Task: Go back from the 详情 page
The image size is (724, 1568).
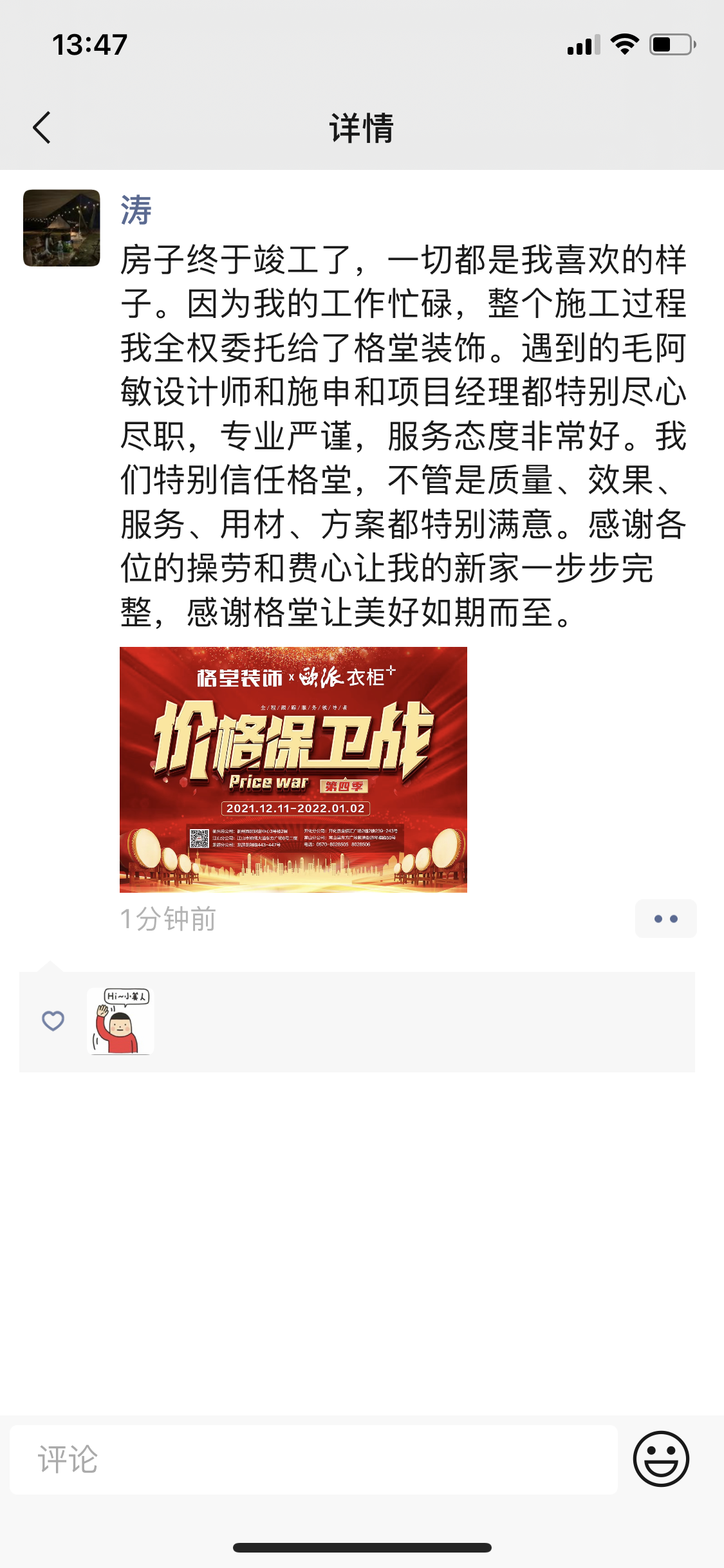Action: (x=42, y=127)
